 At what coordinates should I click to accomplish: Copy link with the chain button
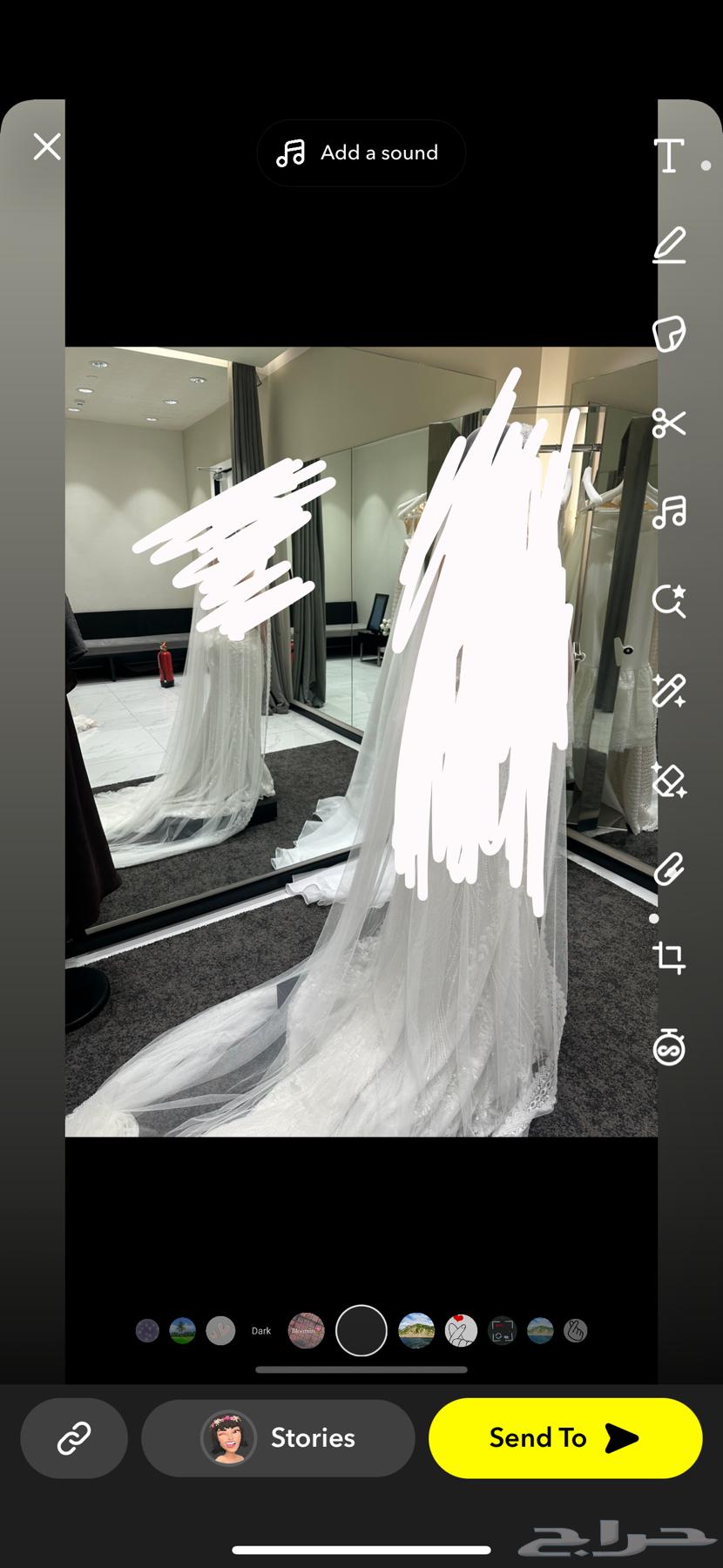74,1438
